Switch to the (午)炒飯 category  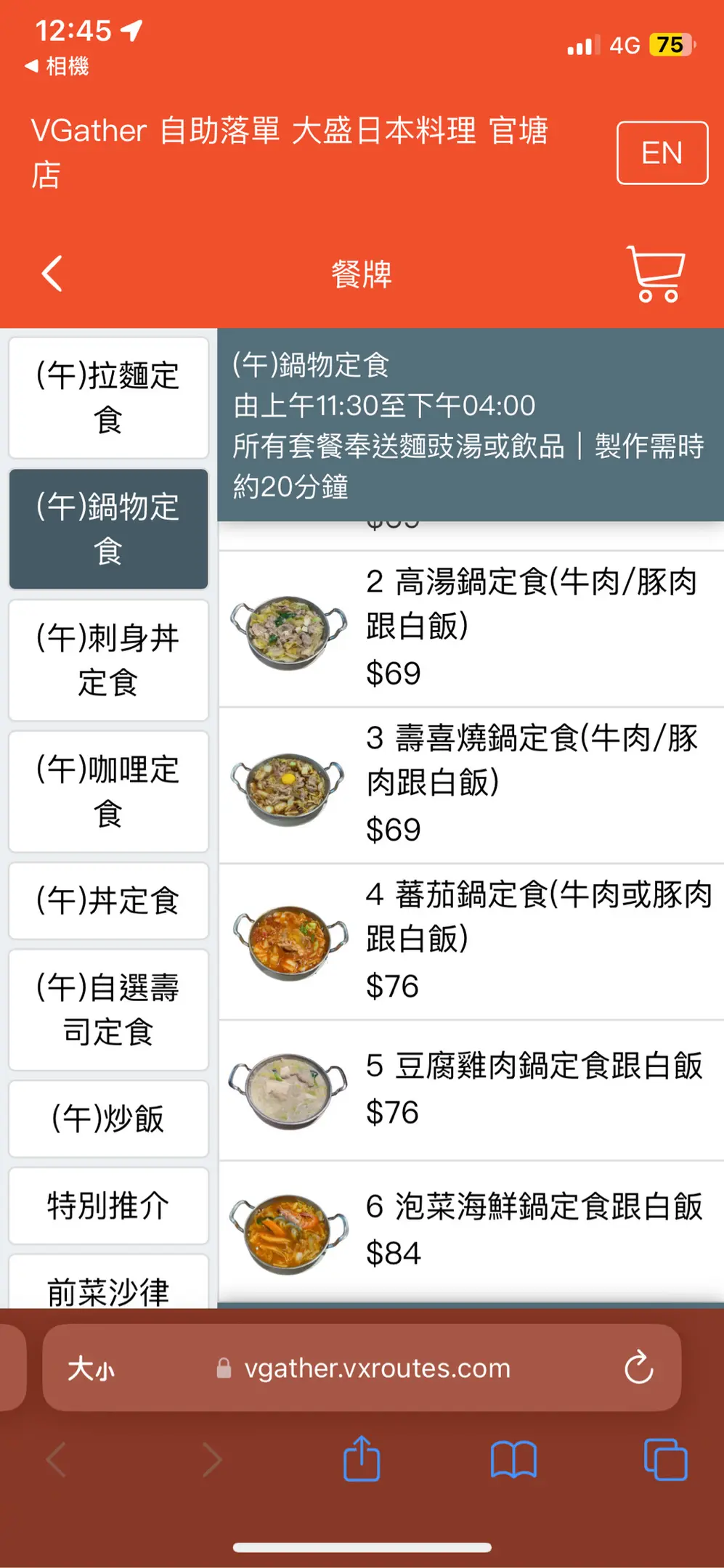click(x=108, y=1119)
